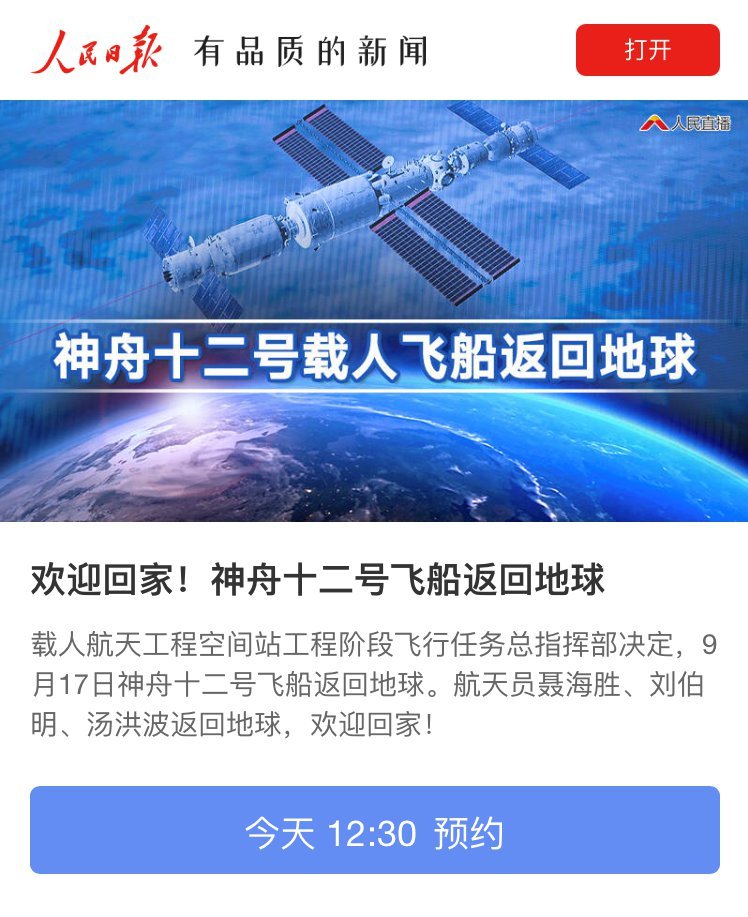Tap the red 打开 button to open app

pyautogui.click(x=647, y=50)
